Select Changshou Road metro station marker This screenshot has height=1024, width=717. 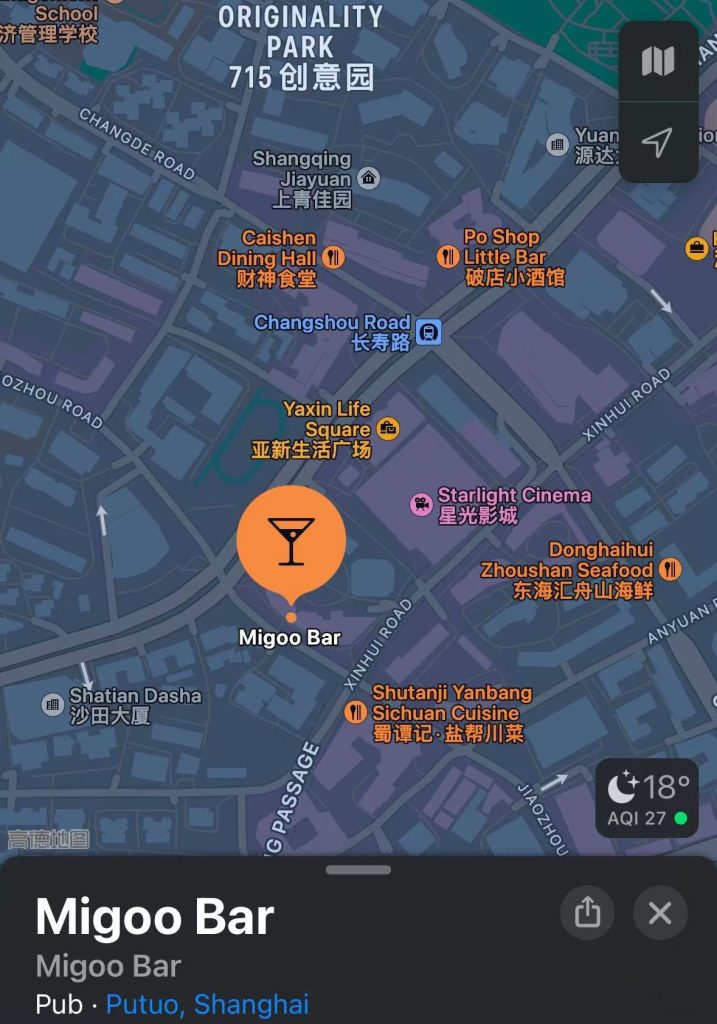coord(429,332)
